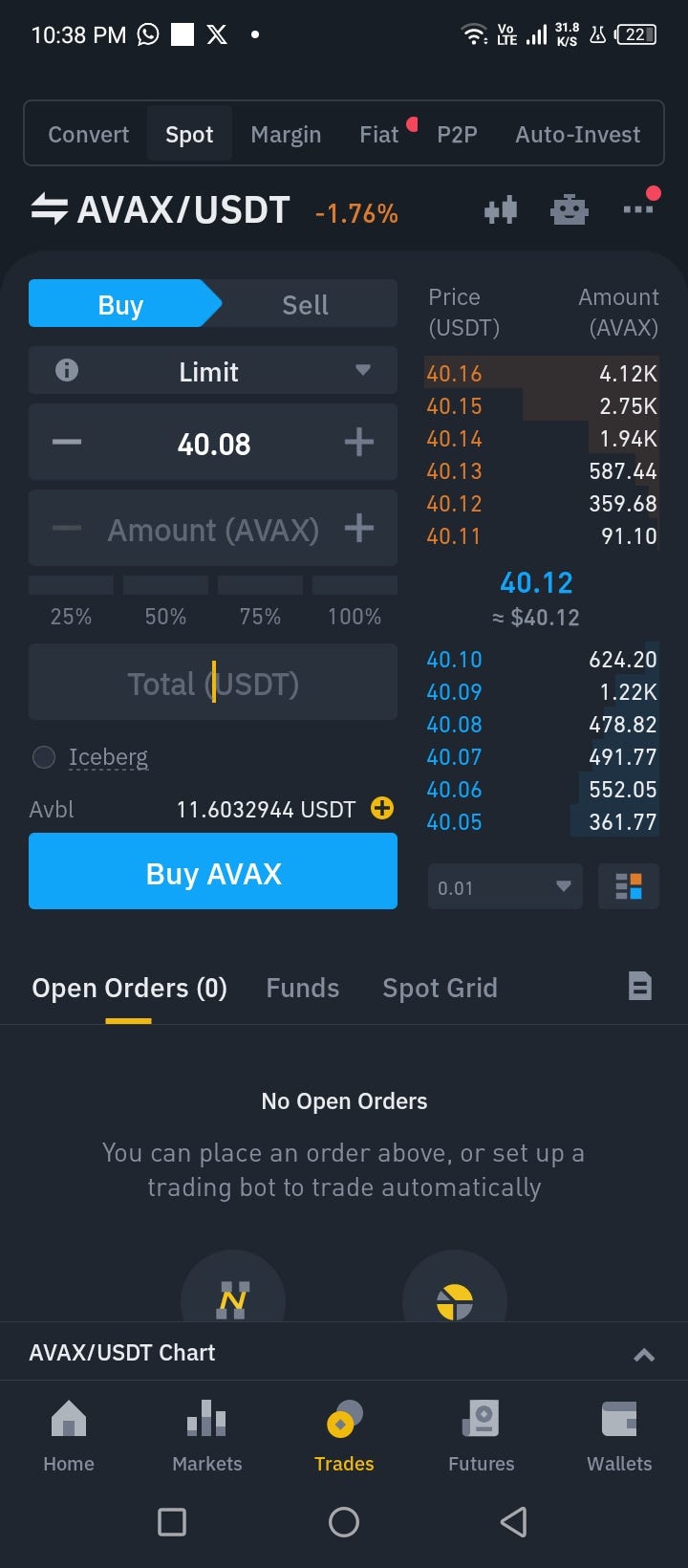Decrease the price with the minus button
Screen dimensions: 688x1568
67,443
